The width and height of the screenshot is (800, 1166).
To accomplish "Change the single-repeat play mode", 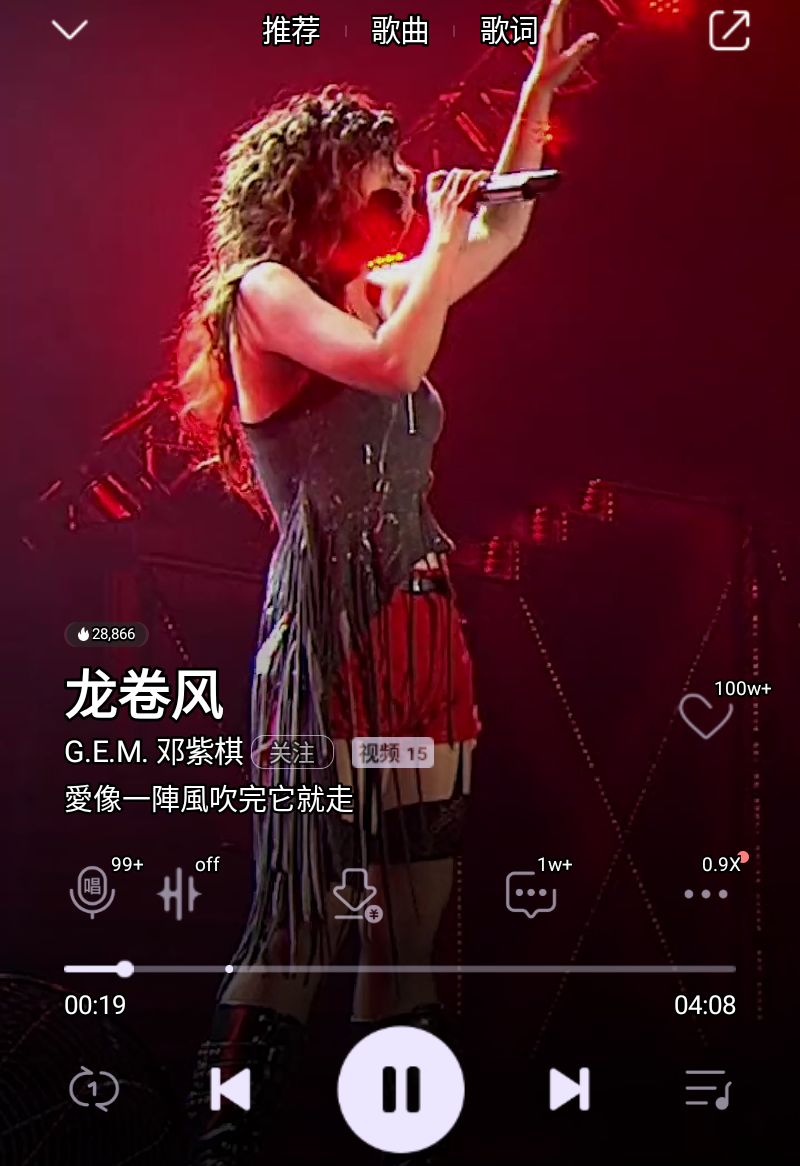I will [x=93, y=1089].
